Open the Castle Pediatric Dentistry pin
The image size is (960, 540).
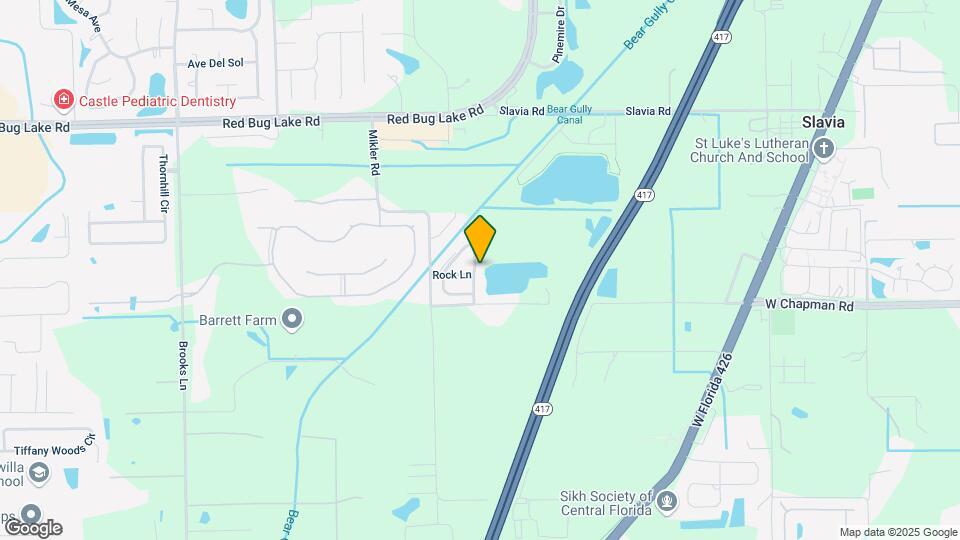click(x=64, y=100)
